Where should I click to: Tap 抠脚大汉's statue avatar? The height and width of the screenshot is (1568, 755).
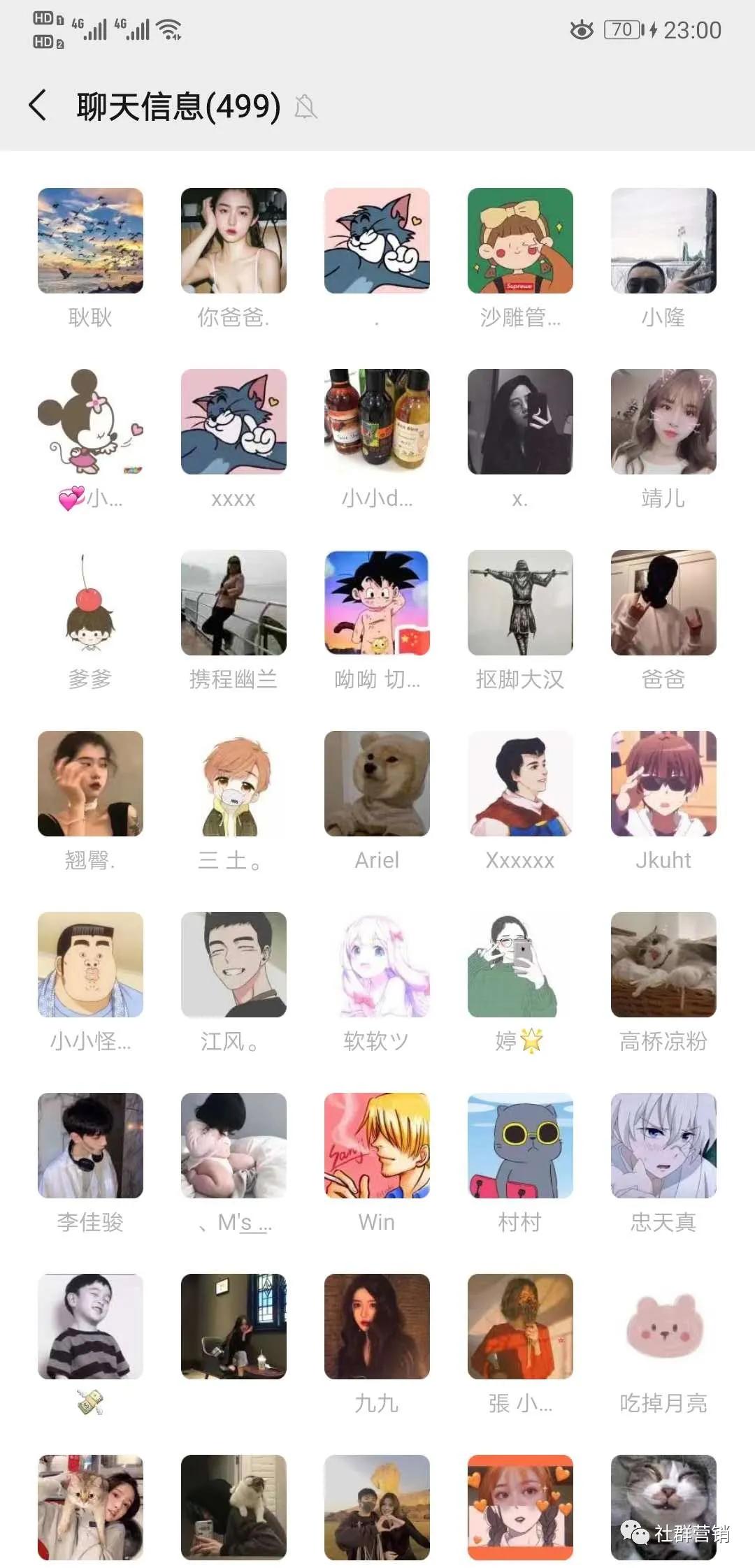tap(520, 602)
